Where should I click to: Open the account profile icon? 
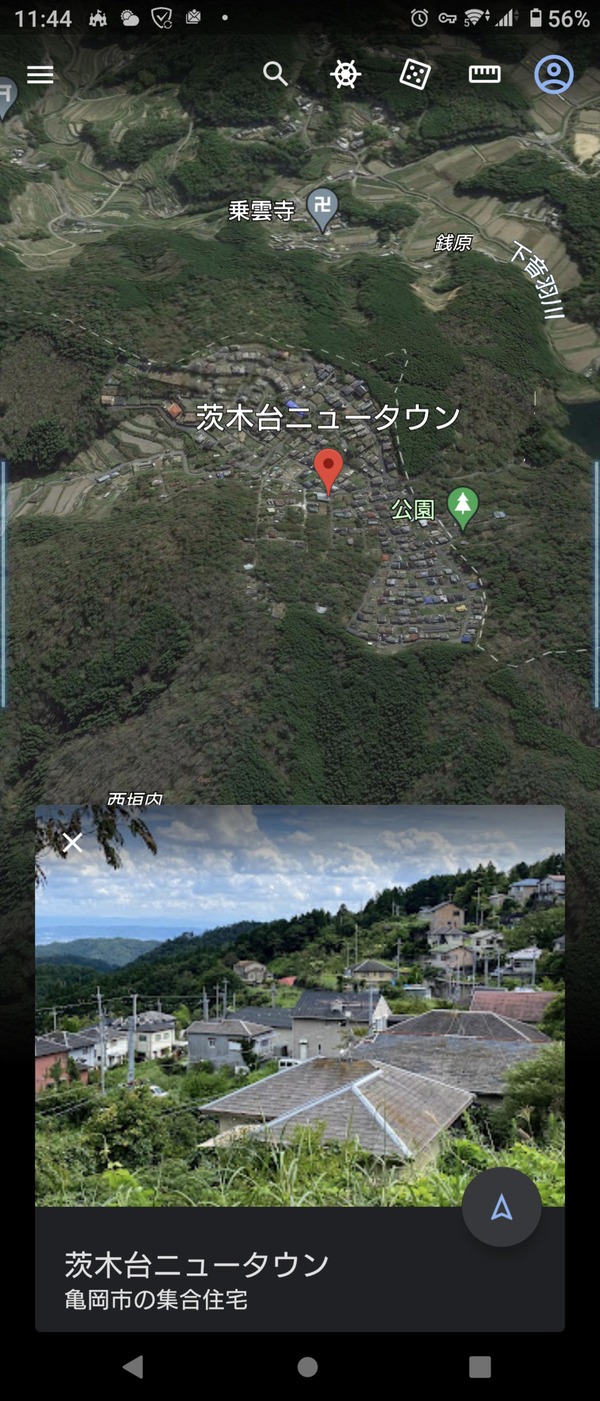click(553, 74)
